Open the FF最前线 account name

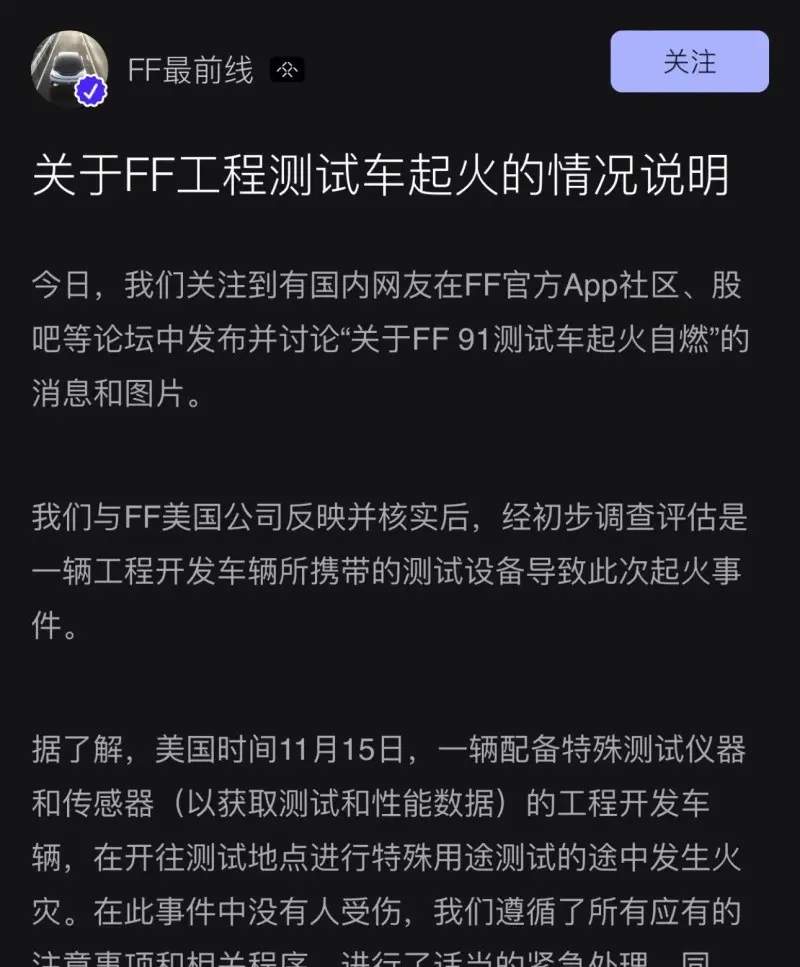(190, 70)
